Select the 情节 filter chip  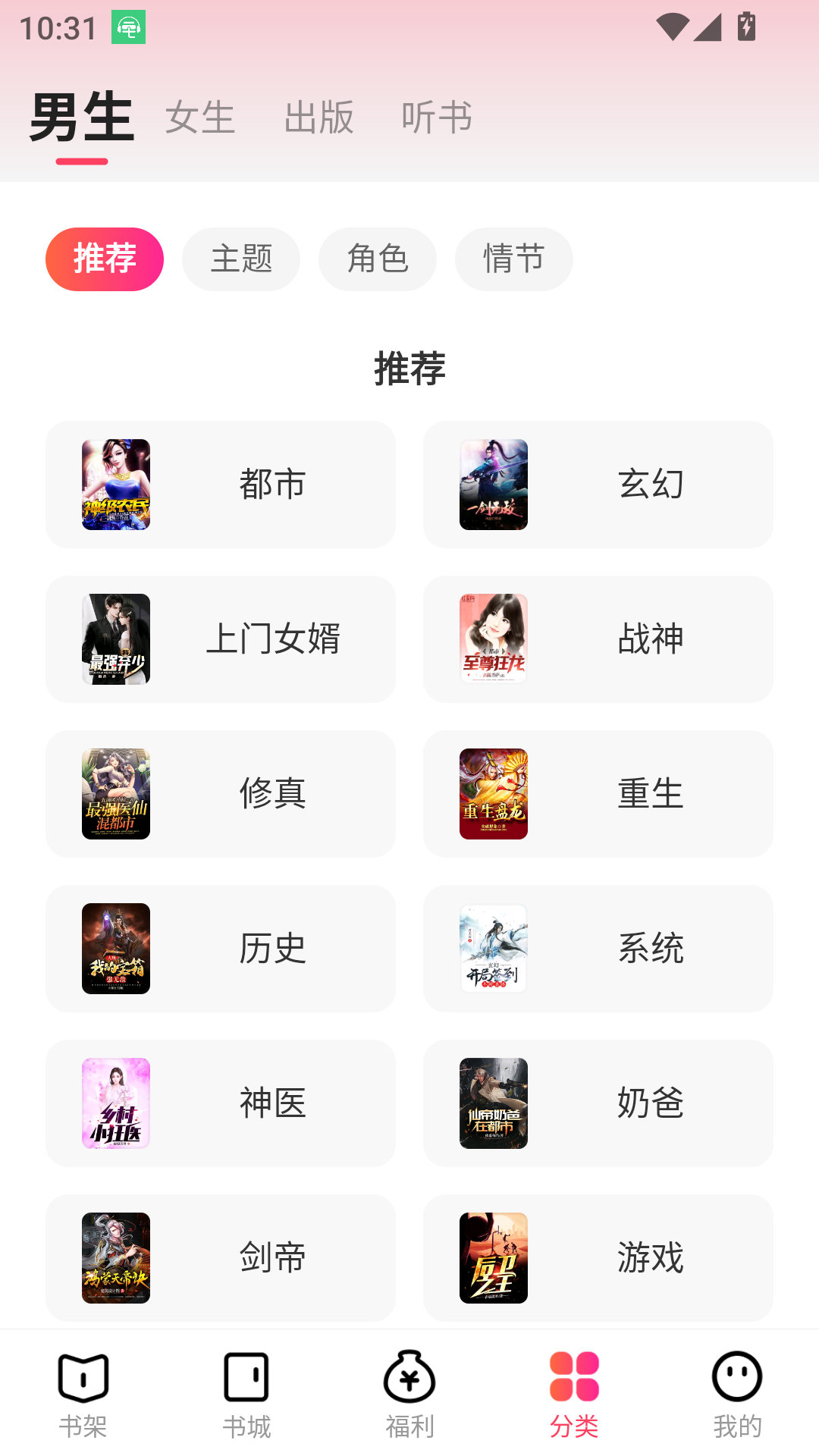[513, 259]
